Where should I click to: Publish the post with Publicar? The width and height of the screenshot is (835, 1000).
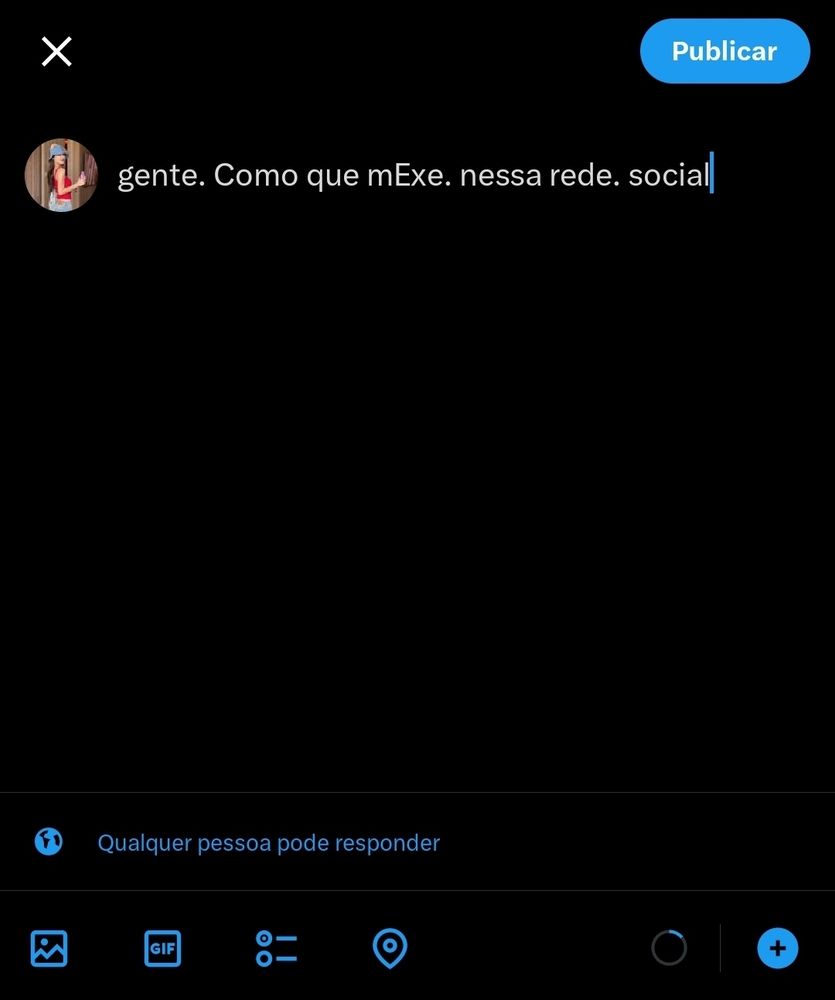(x=724, y=51)
